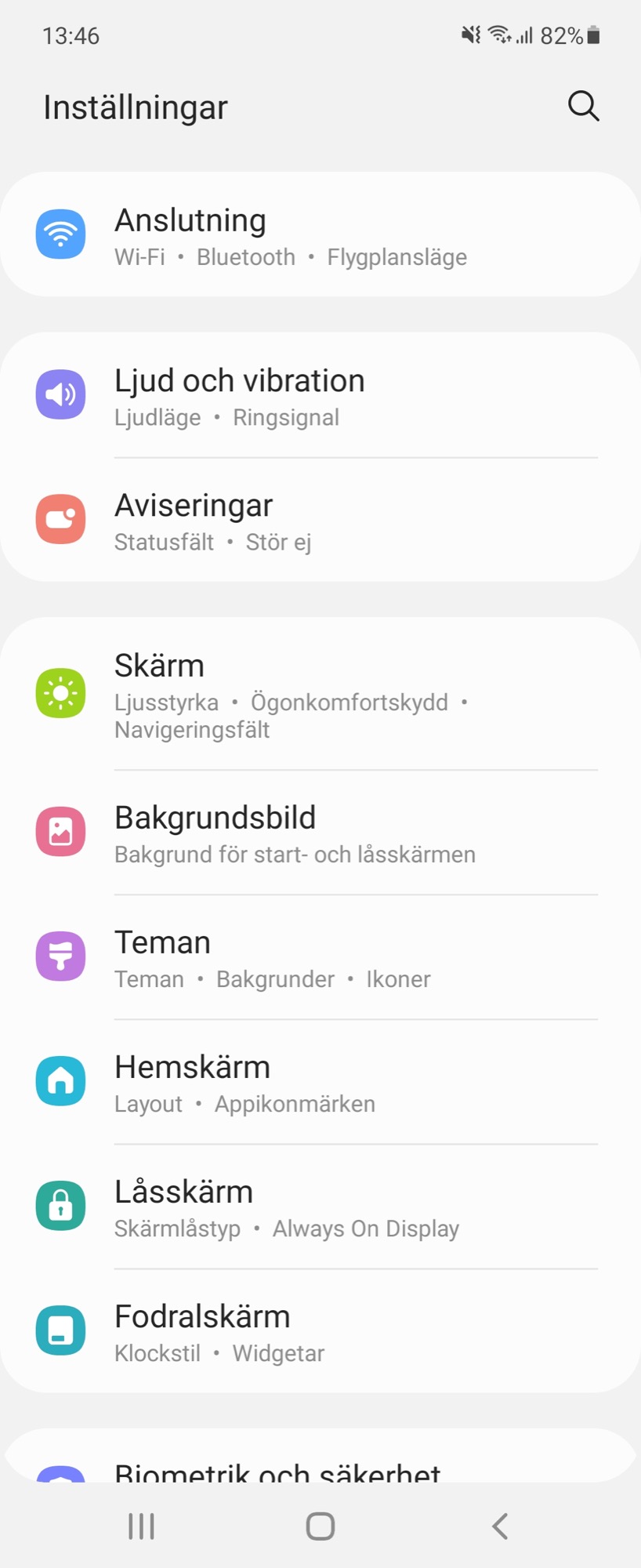Open Anslutning settings
The height and width of the screenshot is (1568, 641).
click(320, 235)
